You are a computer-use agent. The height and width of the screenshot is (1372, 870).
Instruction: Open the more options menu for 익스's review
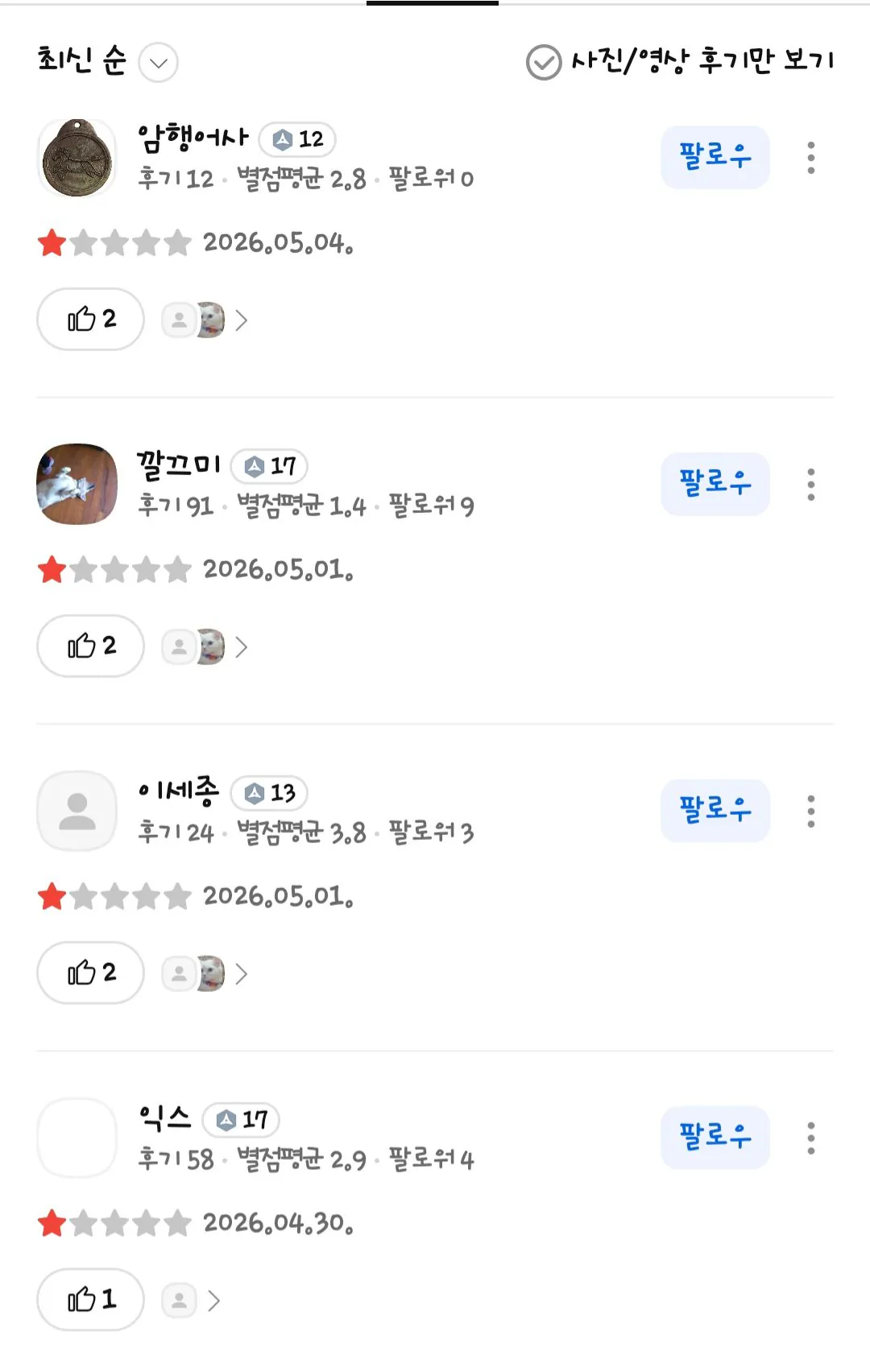[811, 1139]
